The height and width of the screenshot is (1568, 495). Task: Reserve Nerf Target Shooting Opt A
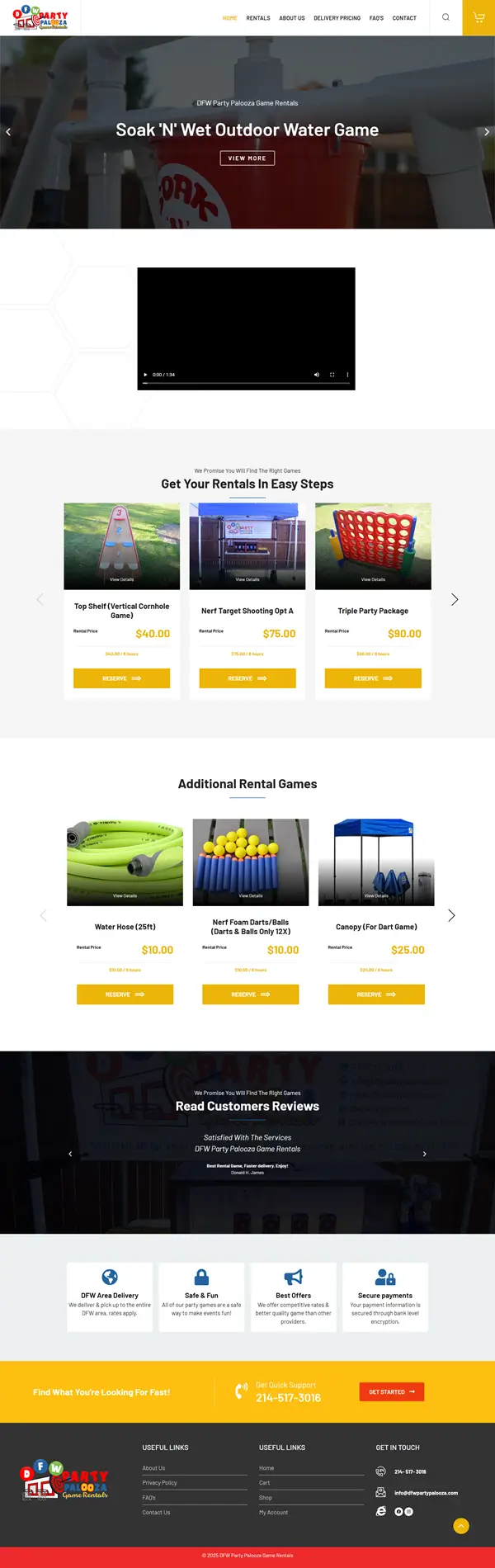coord(247,678)
